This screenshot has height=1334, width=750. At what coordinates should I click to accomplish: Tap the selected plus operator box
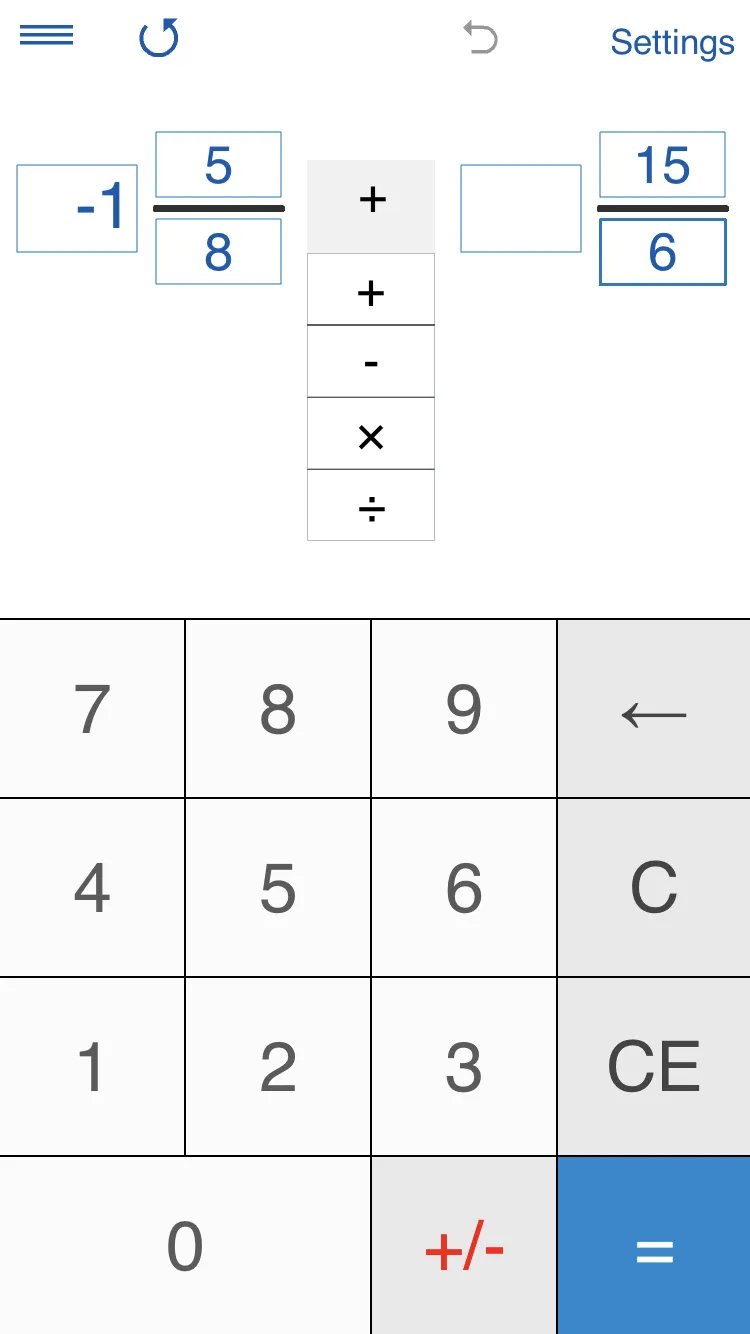pyautogui.click(x=371, y=206)
